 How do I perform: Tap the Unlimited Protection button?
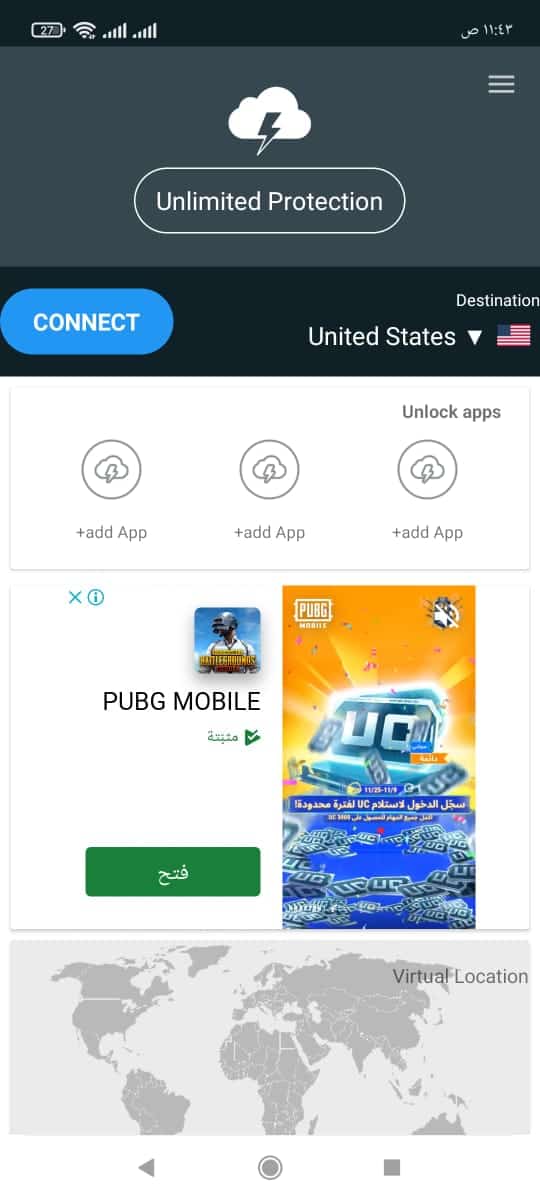(270, 201)
